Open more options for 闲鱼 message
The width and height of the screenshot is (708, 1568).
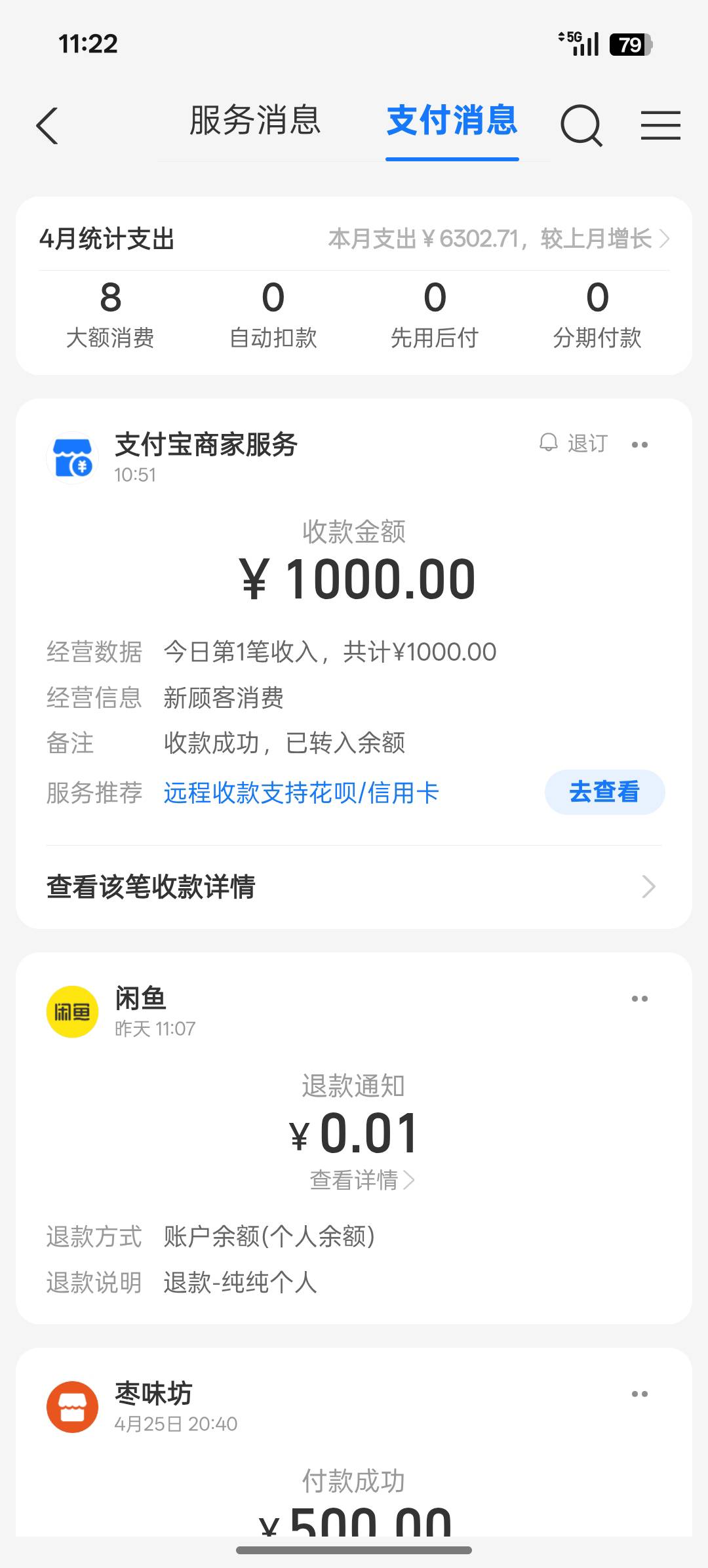pyautogui.click(x=640, y=998)
